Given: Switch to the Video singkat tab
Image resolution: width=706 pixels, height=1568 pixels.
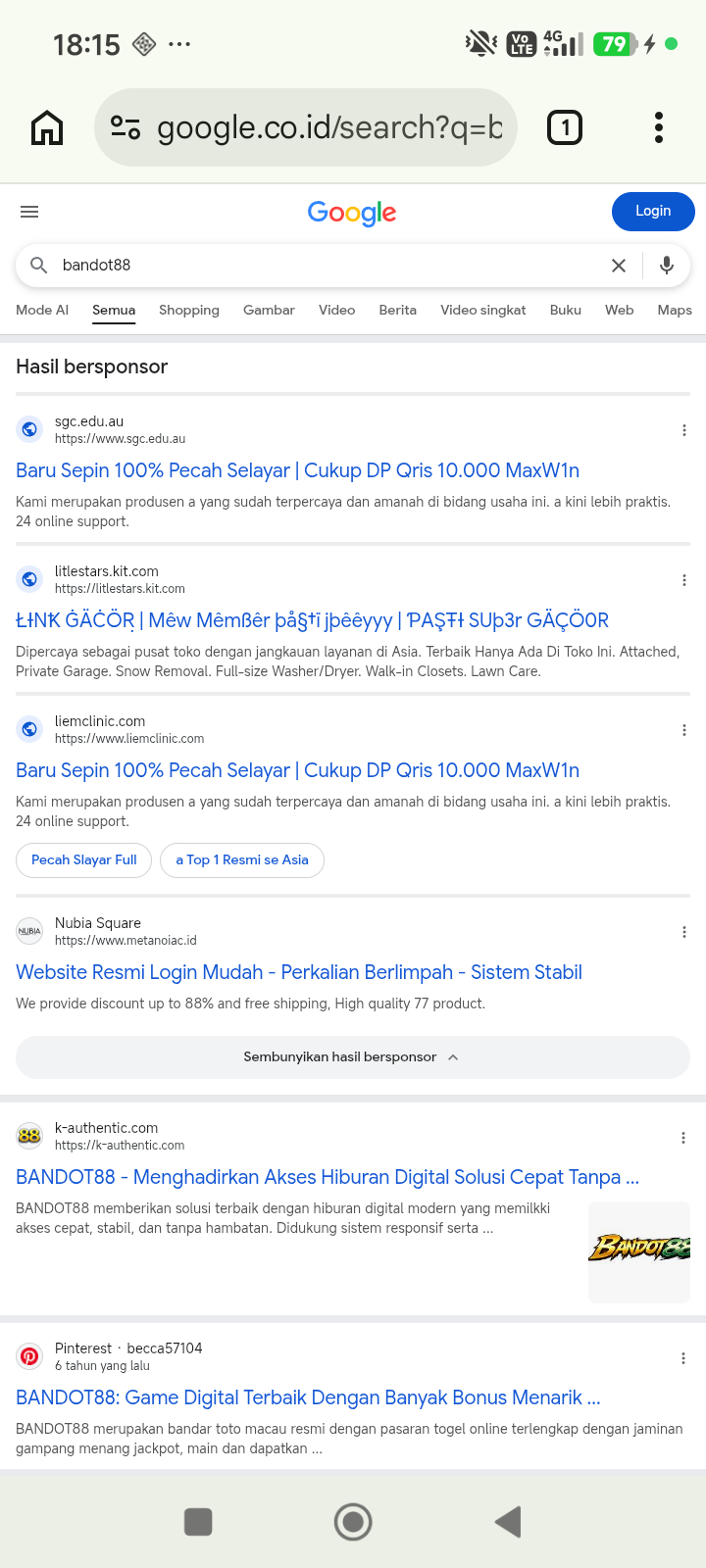Looking at the screenshot, I should 483,310.
